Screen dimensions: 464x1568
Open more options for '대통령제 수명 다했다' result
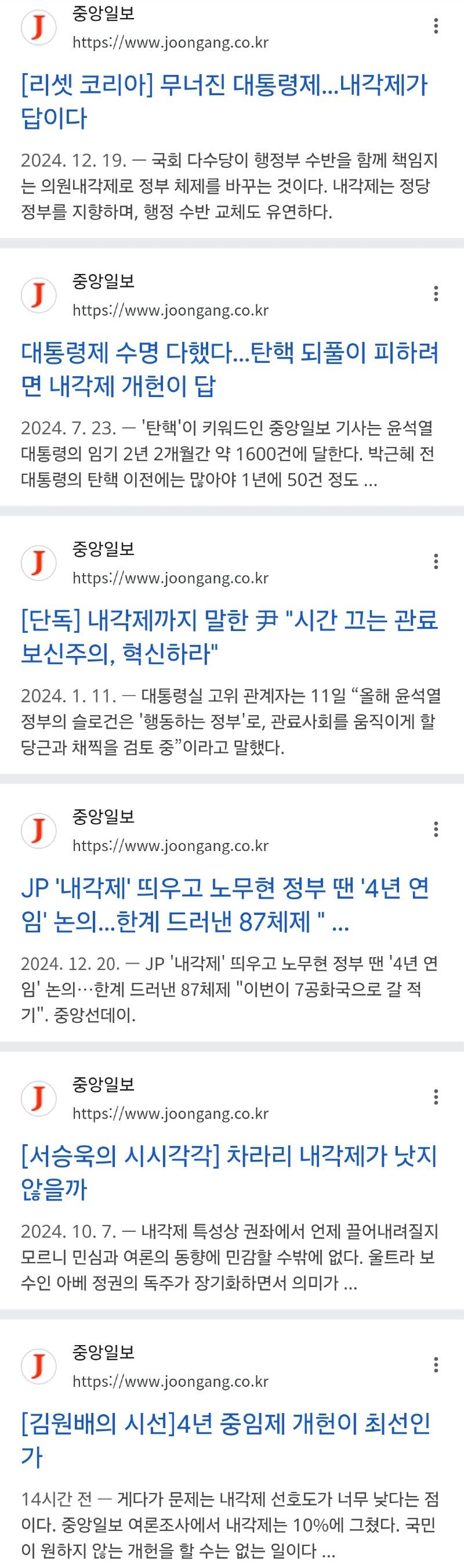[436, 294]
